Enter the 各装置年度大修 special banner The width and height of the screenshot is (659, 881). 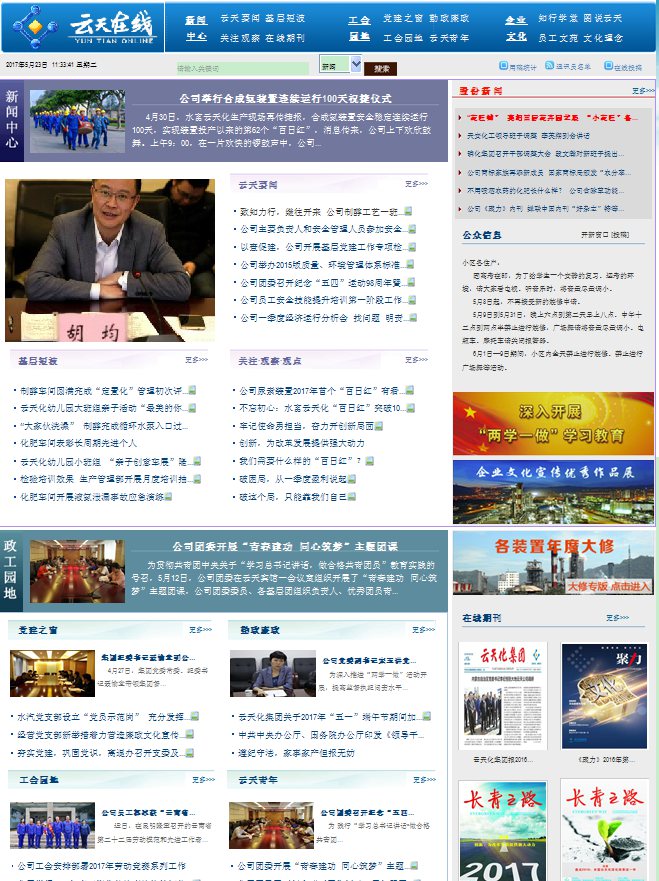(552, 563)
